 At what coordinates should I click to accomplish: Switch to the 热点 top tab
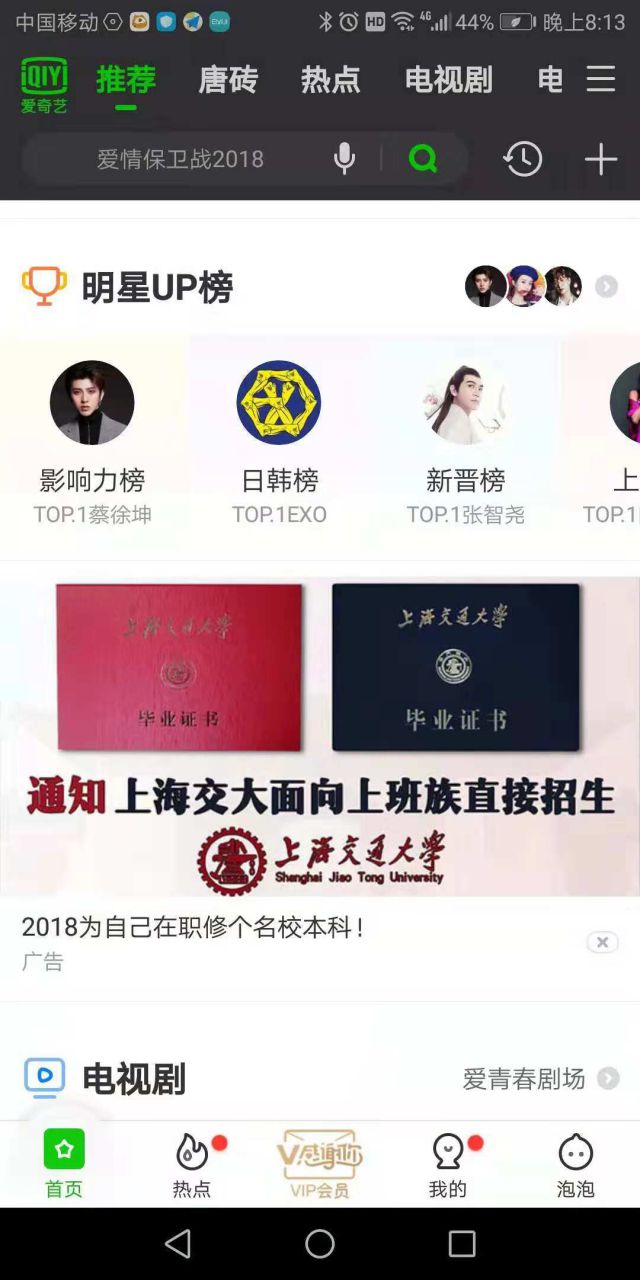pyautogui.click(x=330, y=80)
